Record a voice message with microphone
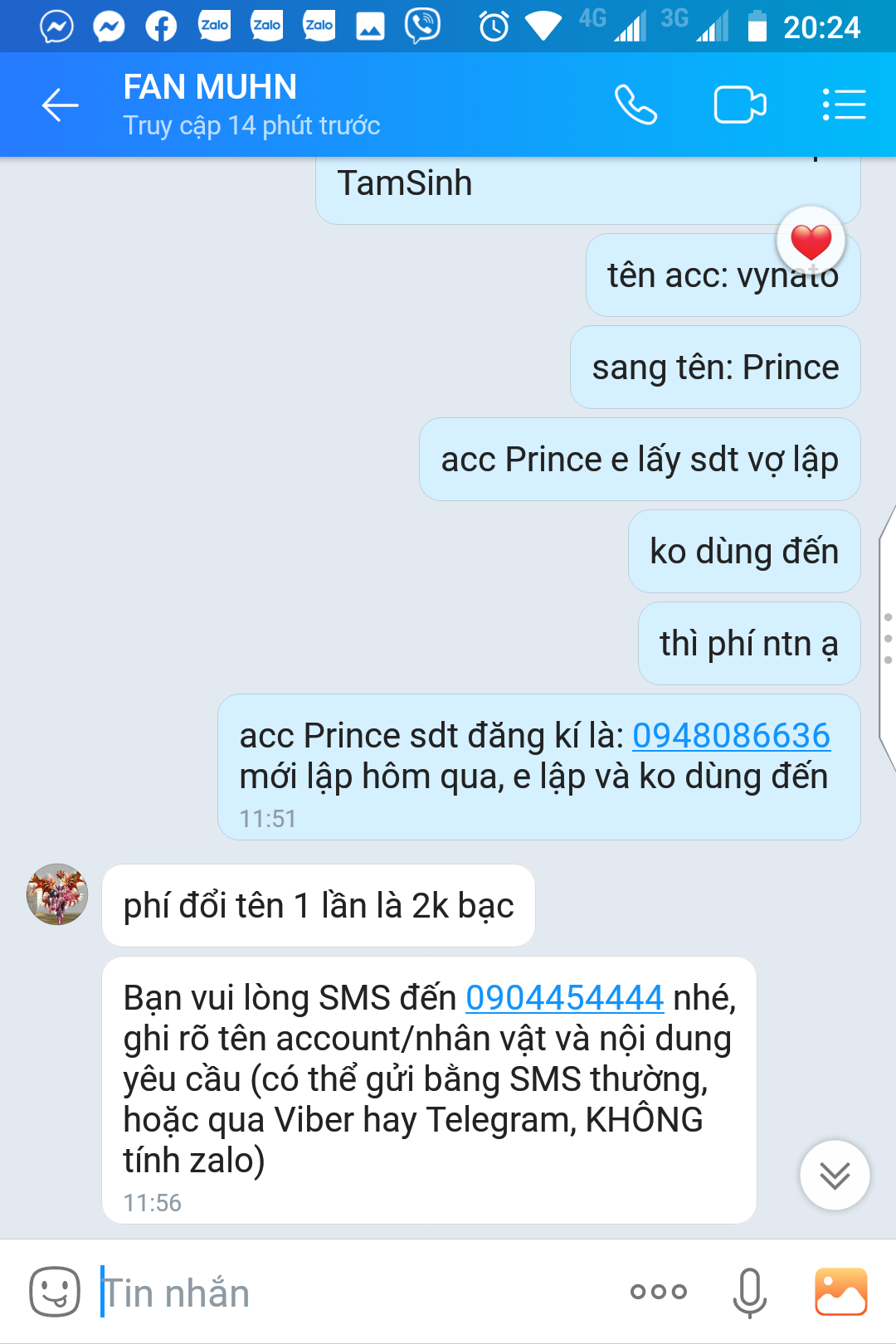 [749, 1292]
